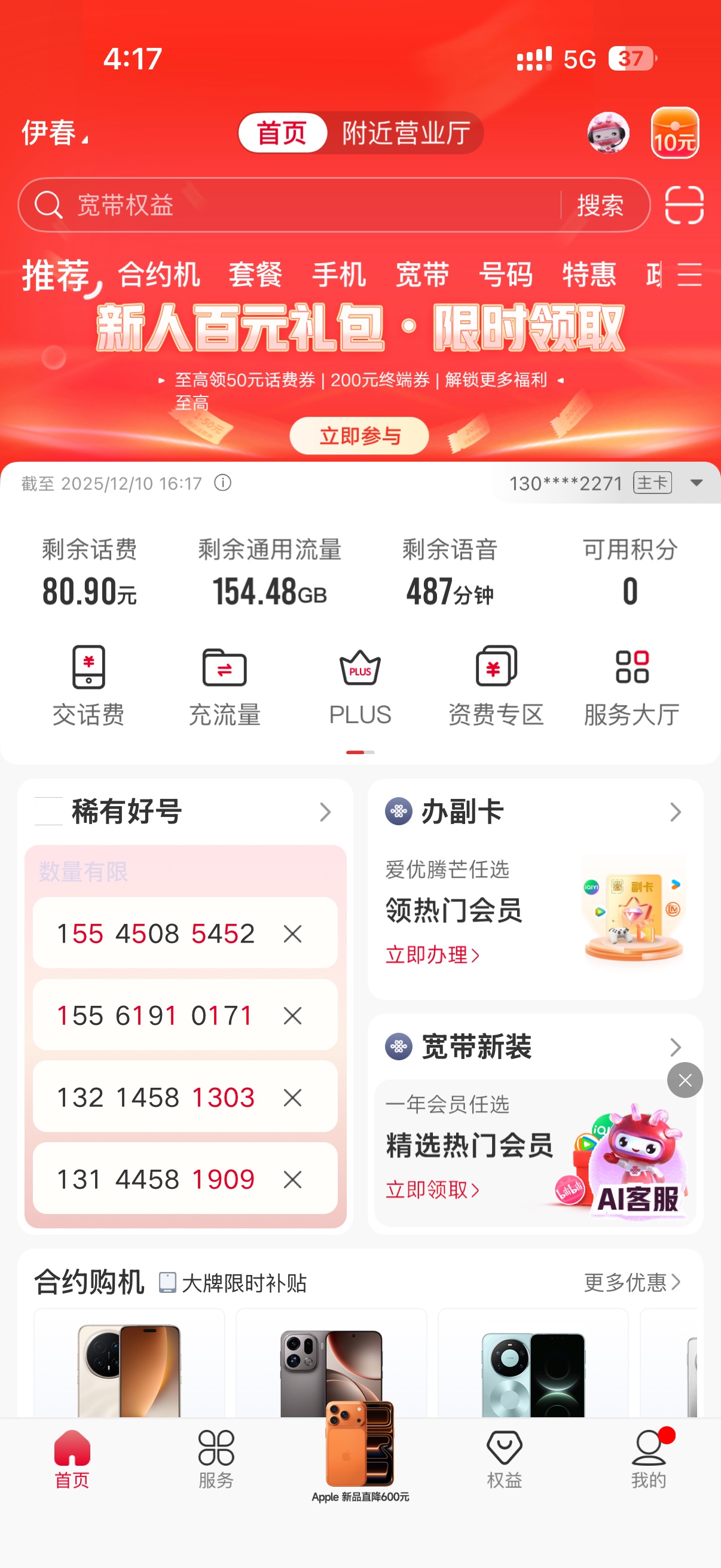721x1568 pixels.
Task: Dismiss number 155 4508 5452
Action: pyautogui.click(x=293, y=934)
